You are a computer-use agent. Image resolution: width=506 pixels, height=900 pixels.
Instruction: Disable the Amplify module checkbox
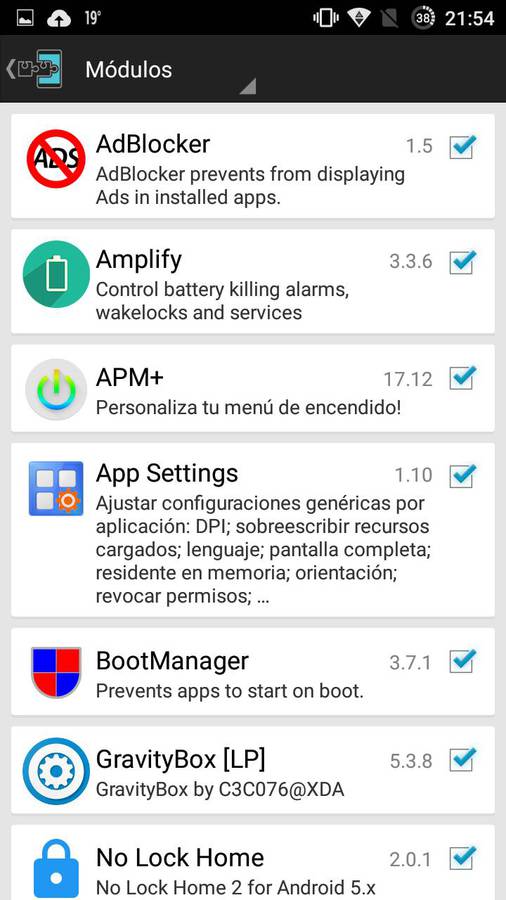point(461,262)
